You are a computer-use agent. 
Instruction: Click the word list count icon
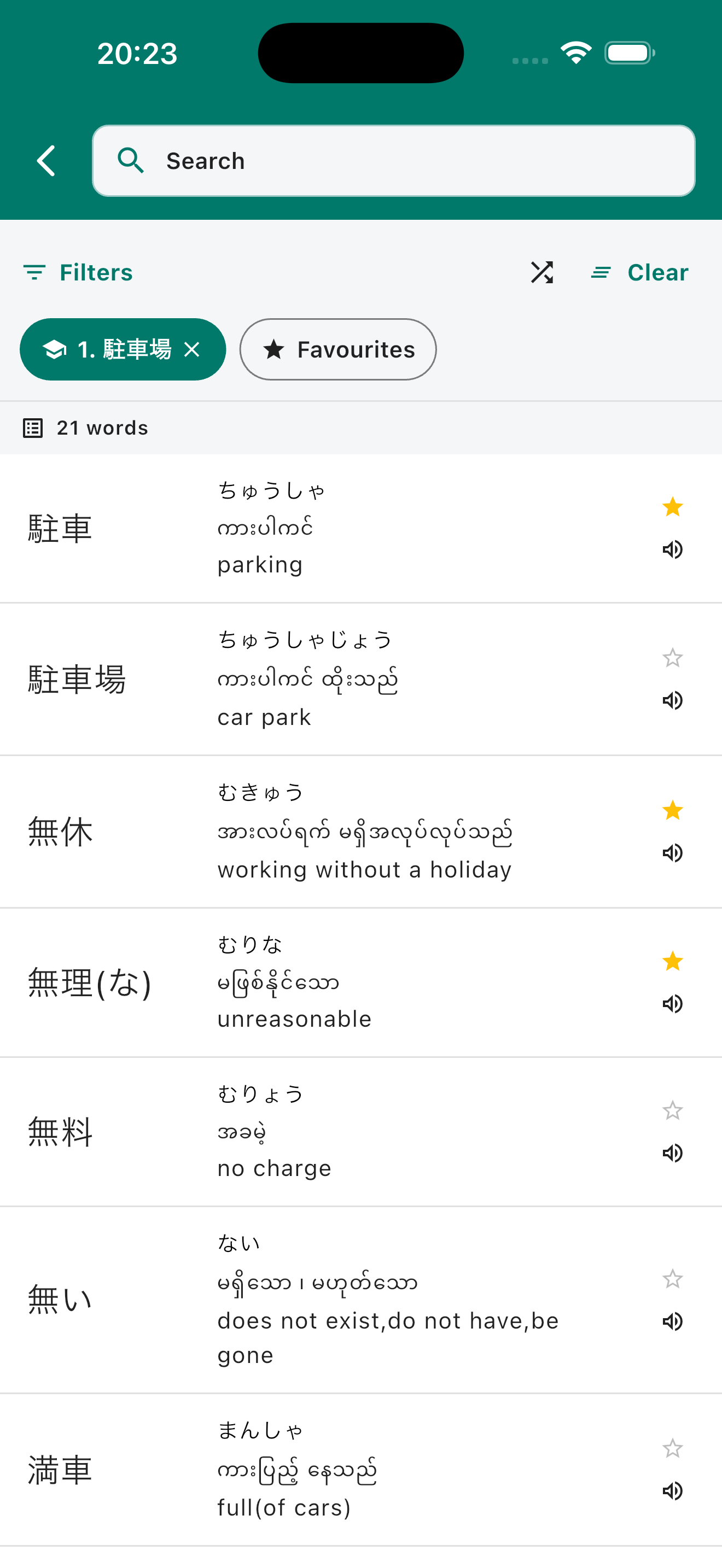pos(33,428)
